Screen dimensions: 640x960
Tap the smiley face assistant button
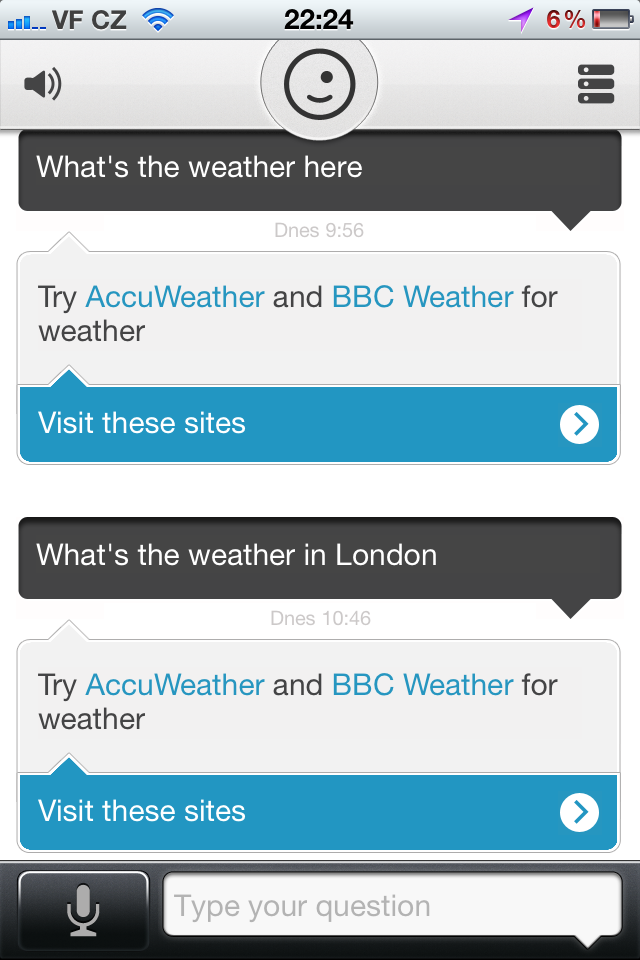coord(319,85)
